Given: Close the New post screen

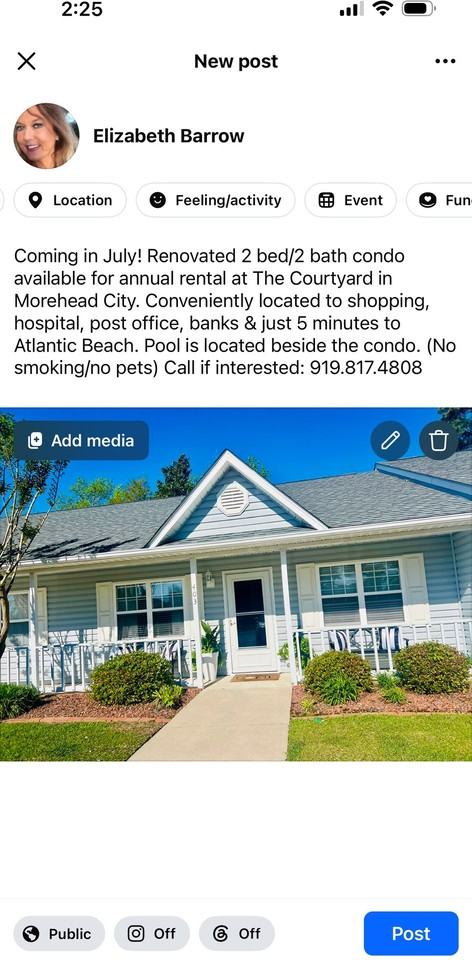Looking at the screenshot, I should 26,61.
